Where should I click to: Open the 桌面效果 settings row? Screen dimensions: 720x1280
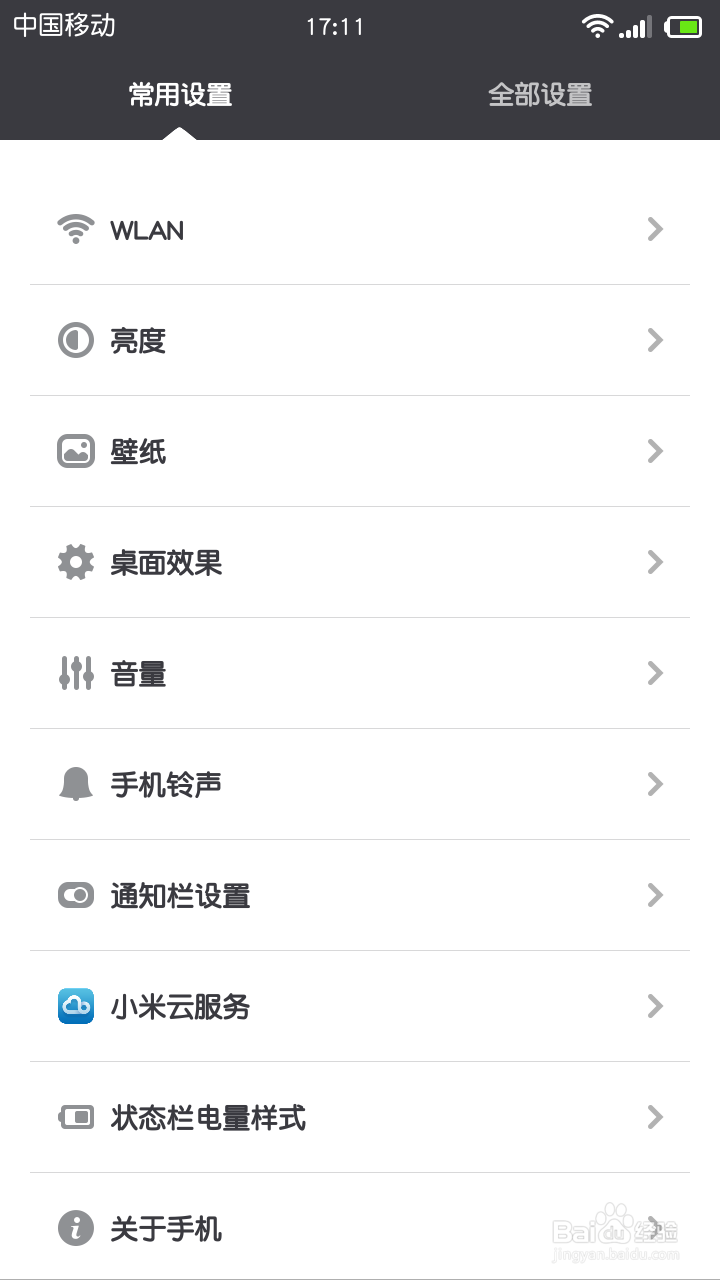pyautogui.click(x=360, y=562)
